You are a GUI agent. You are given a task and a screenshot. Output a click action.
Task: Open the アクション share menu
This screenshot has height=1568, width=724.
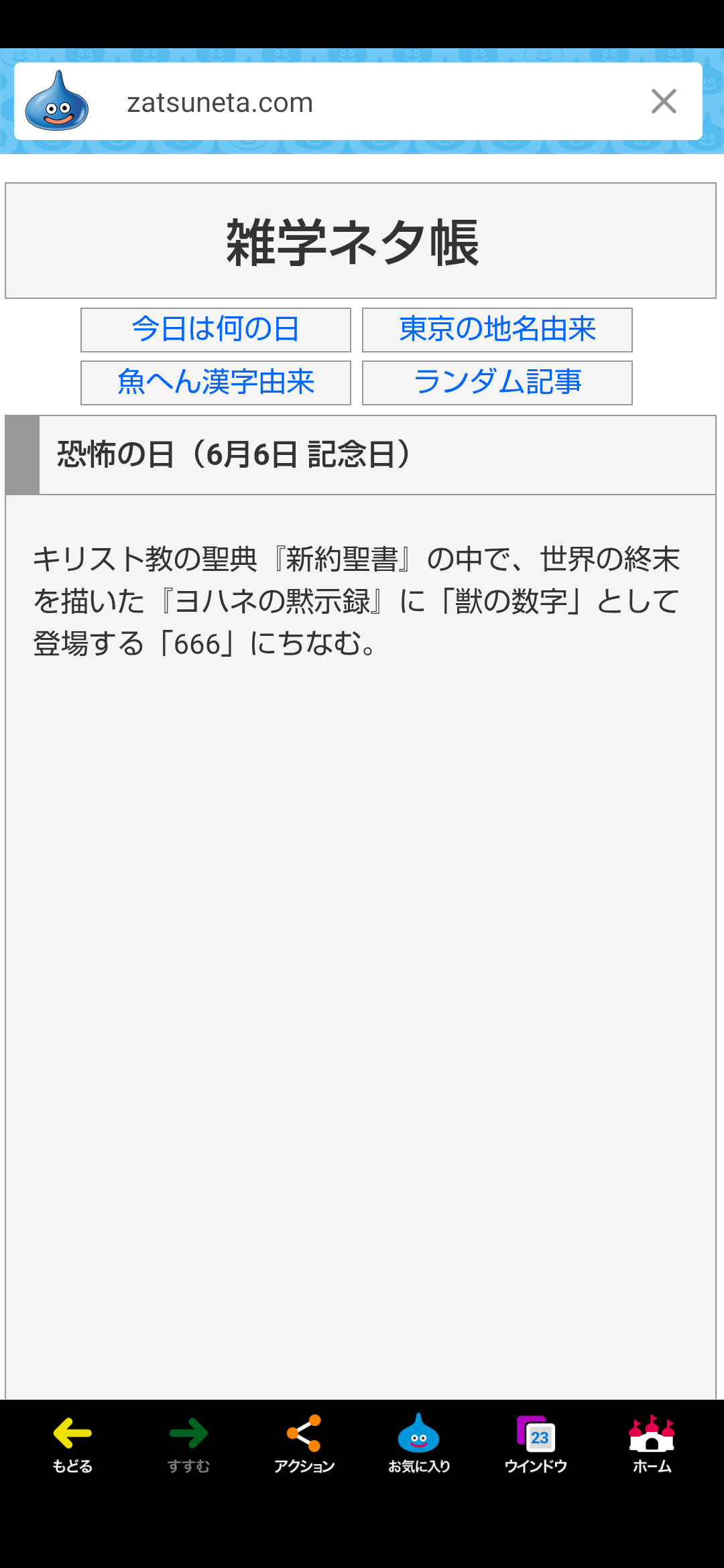304,1444
